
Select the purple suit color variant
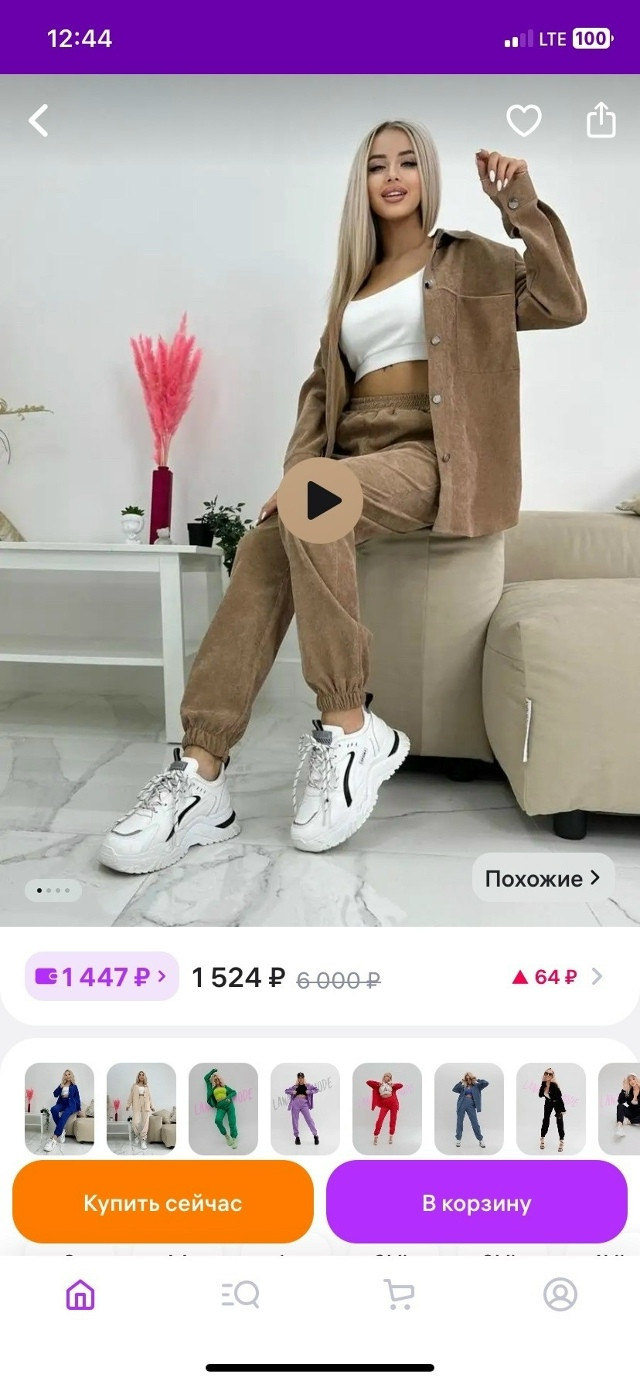coord(305,1109)
